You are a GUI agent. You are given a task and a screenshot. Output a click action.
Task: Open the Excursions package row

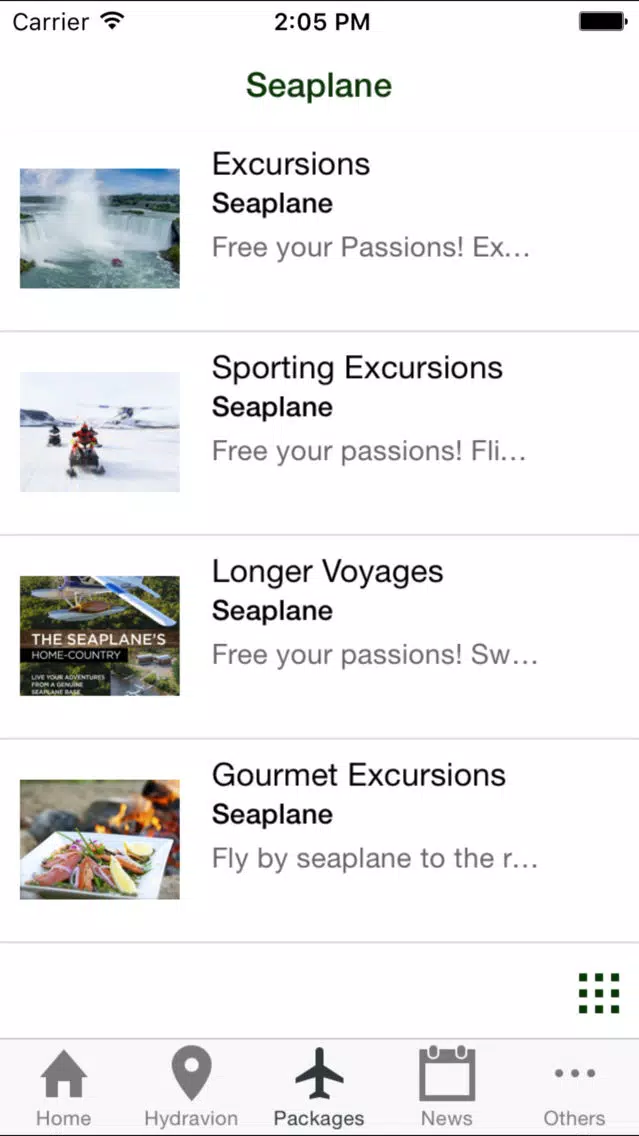(320, 230)
